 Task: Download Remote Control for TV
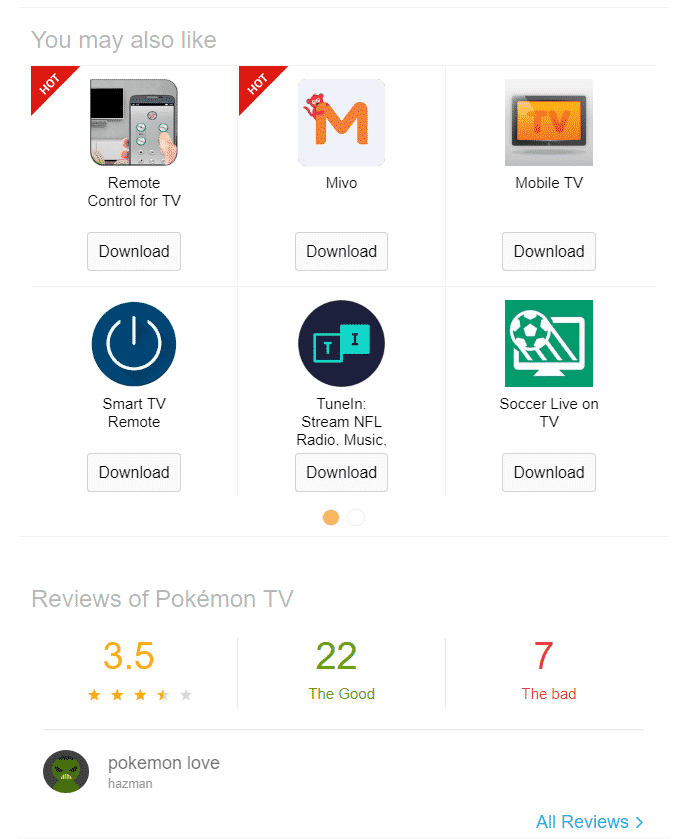(134, 252)
